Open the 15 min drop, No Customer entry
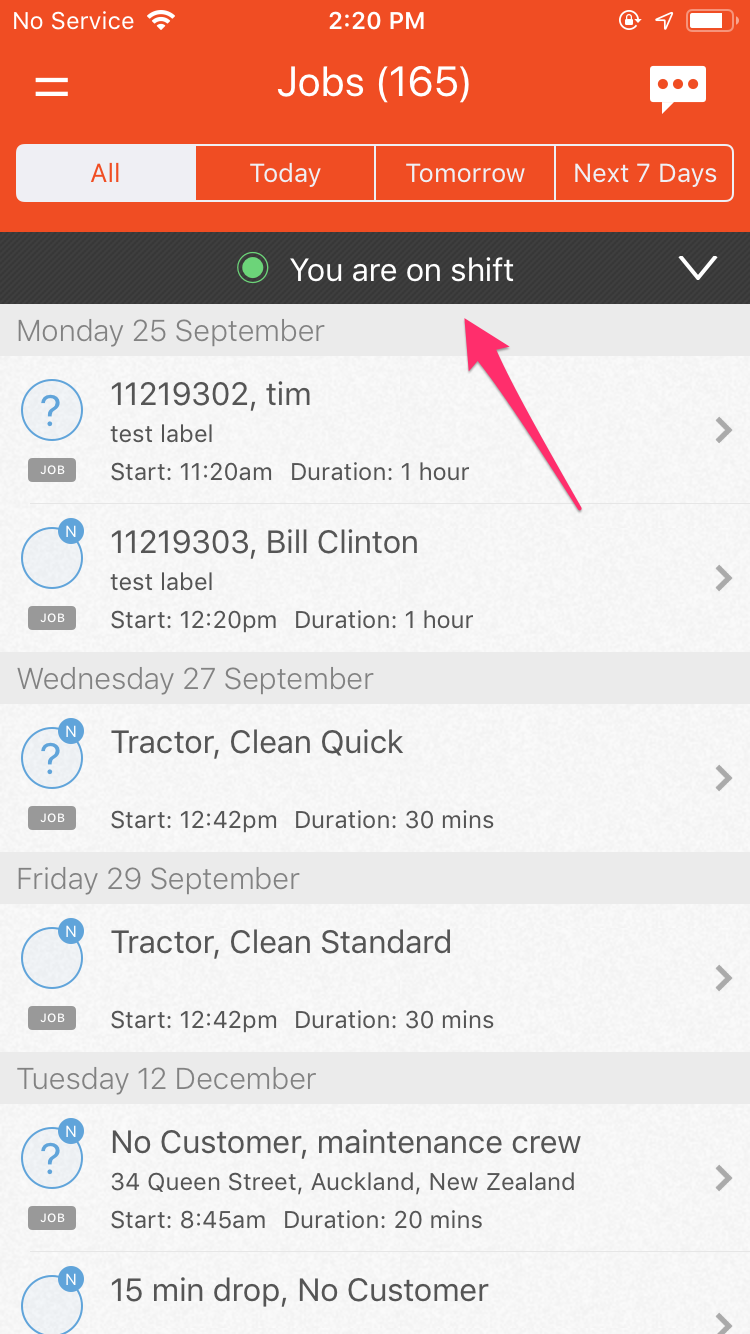 (x=375, y=1290)
